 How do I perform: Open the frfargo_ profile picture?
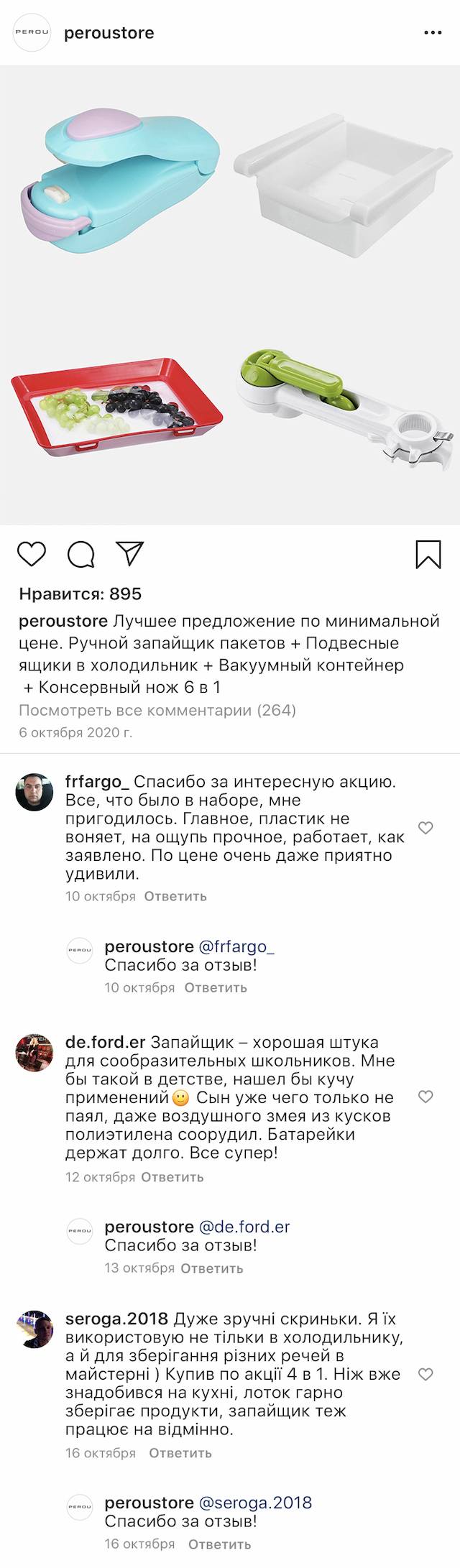coord(34,792)
